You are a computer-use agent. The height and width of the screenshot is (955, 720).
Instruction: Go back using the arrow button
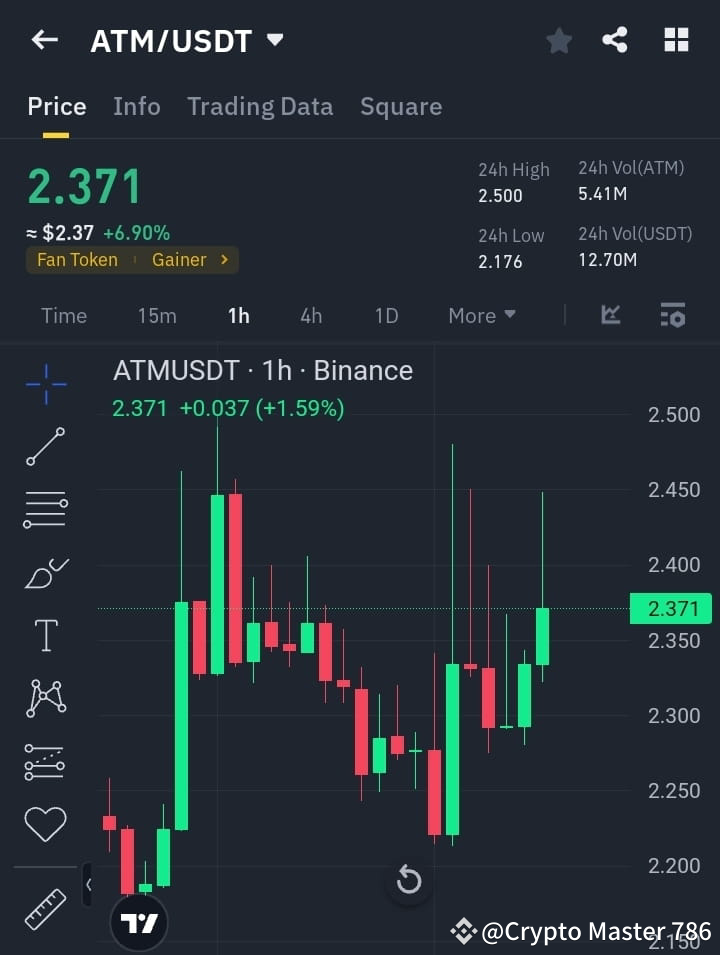point(40,40)
